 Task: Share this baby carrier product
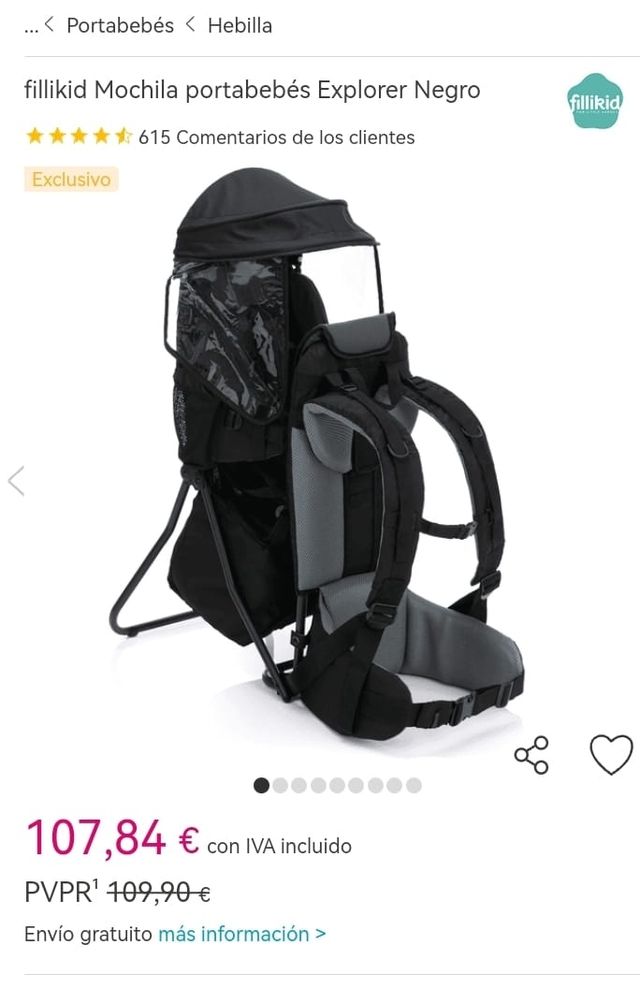[x=532, y=755]
